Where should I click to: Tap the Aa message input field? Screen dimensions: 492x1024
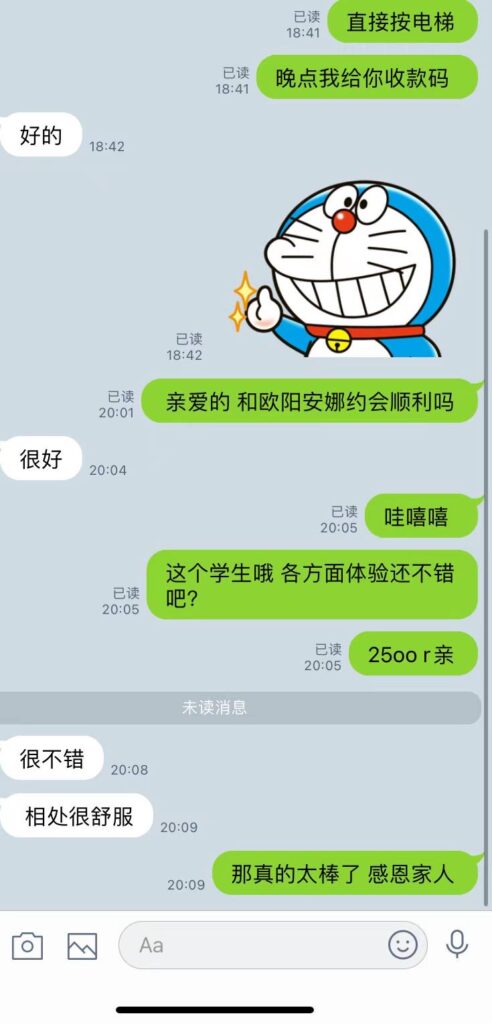point(272,945)
